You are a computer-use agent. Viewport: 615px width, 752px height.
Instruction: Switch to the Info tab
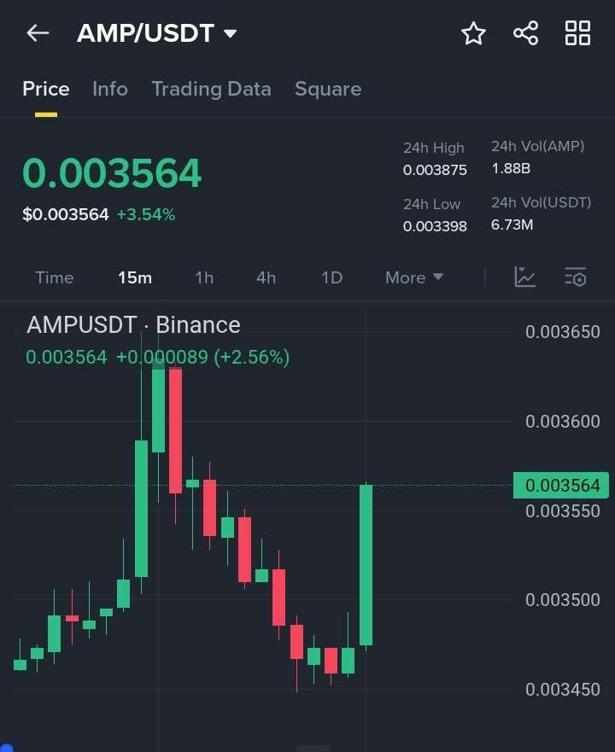[110, 89]
